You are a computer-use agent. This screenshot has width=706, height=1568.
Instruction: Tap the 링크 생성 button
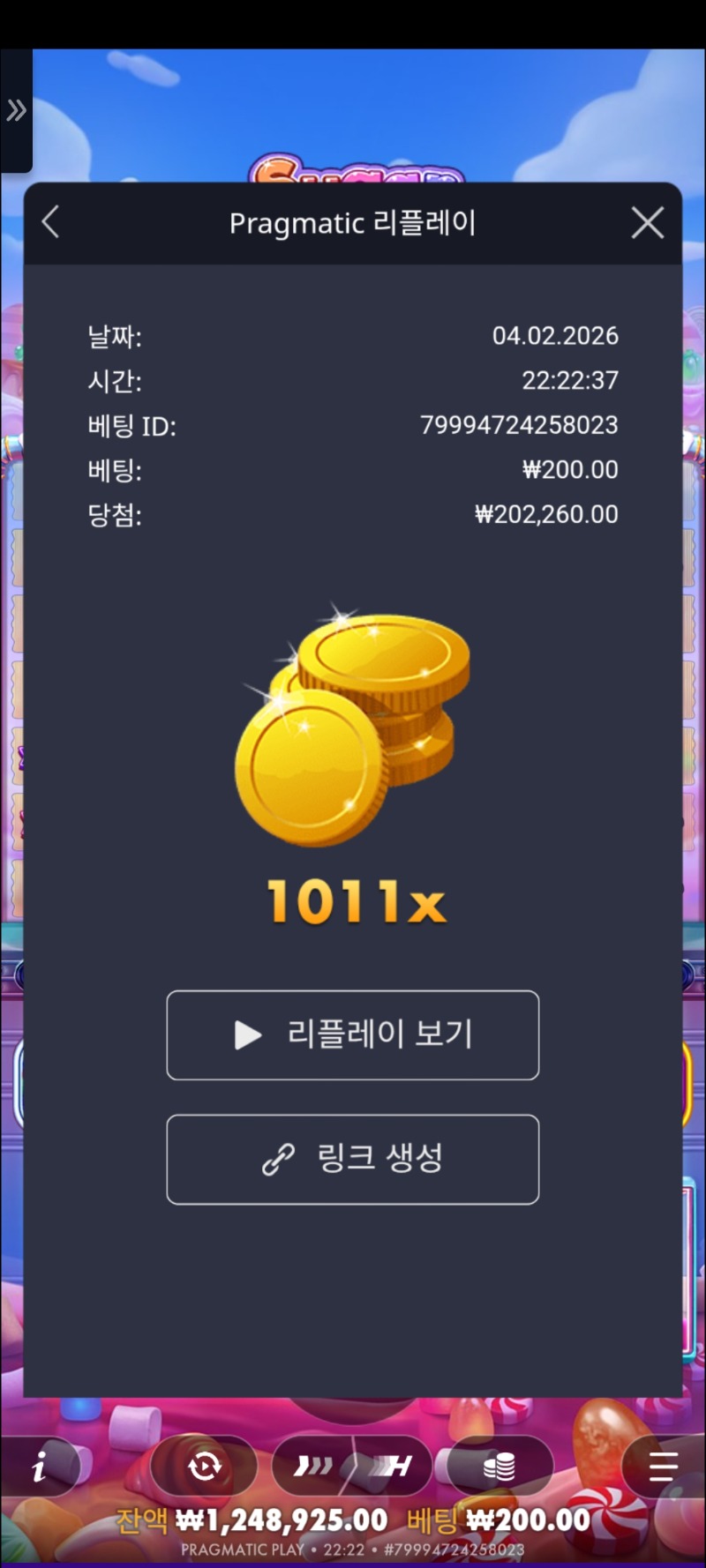point(353,1159)
